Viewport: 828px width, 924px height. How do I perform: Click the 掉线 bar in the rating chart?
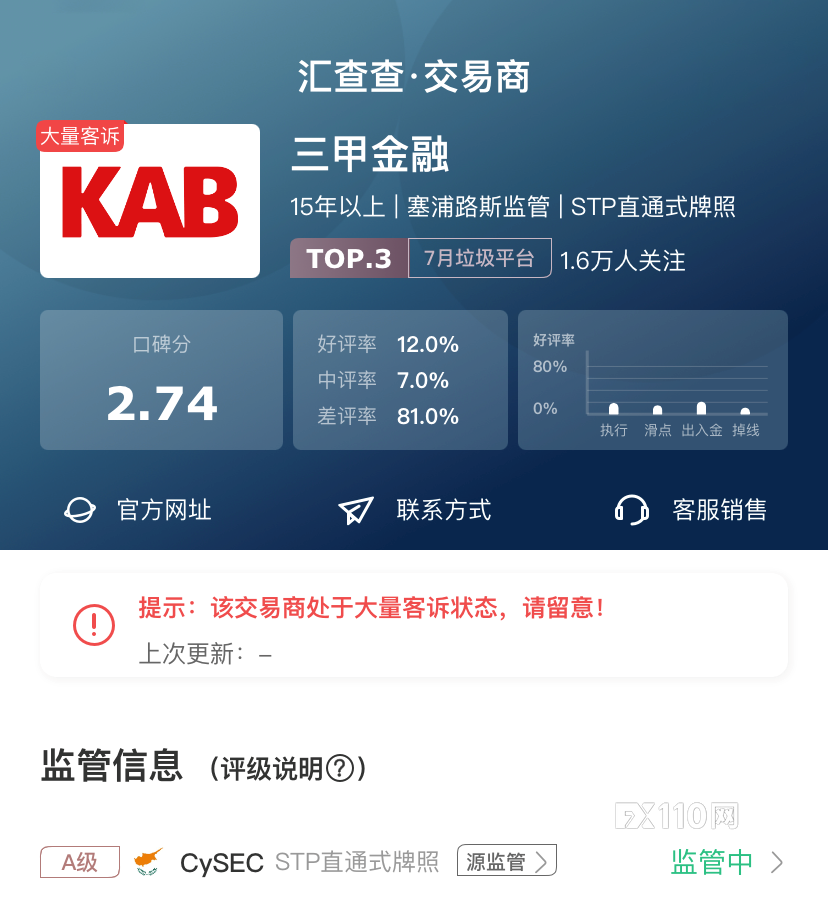point(743,410)
